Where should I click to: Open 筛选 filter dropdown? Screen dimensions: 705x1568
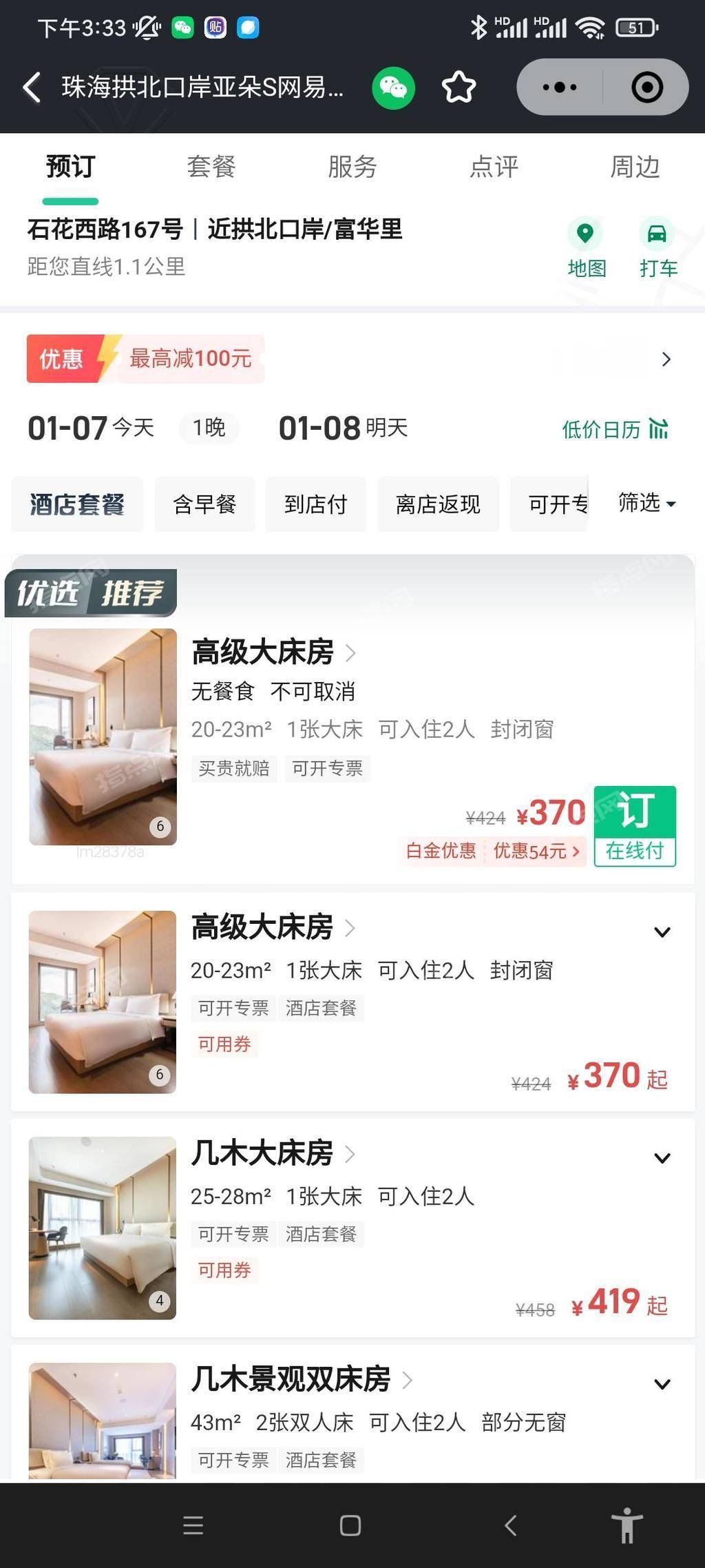(x=646, y=503)
